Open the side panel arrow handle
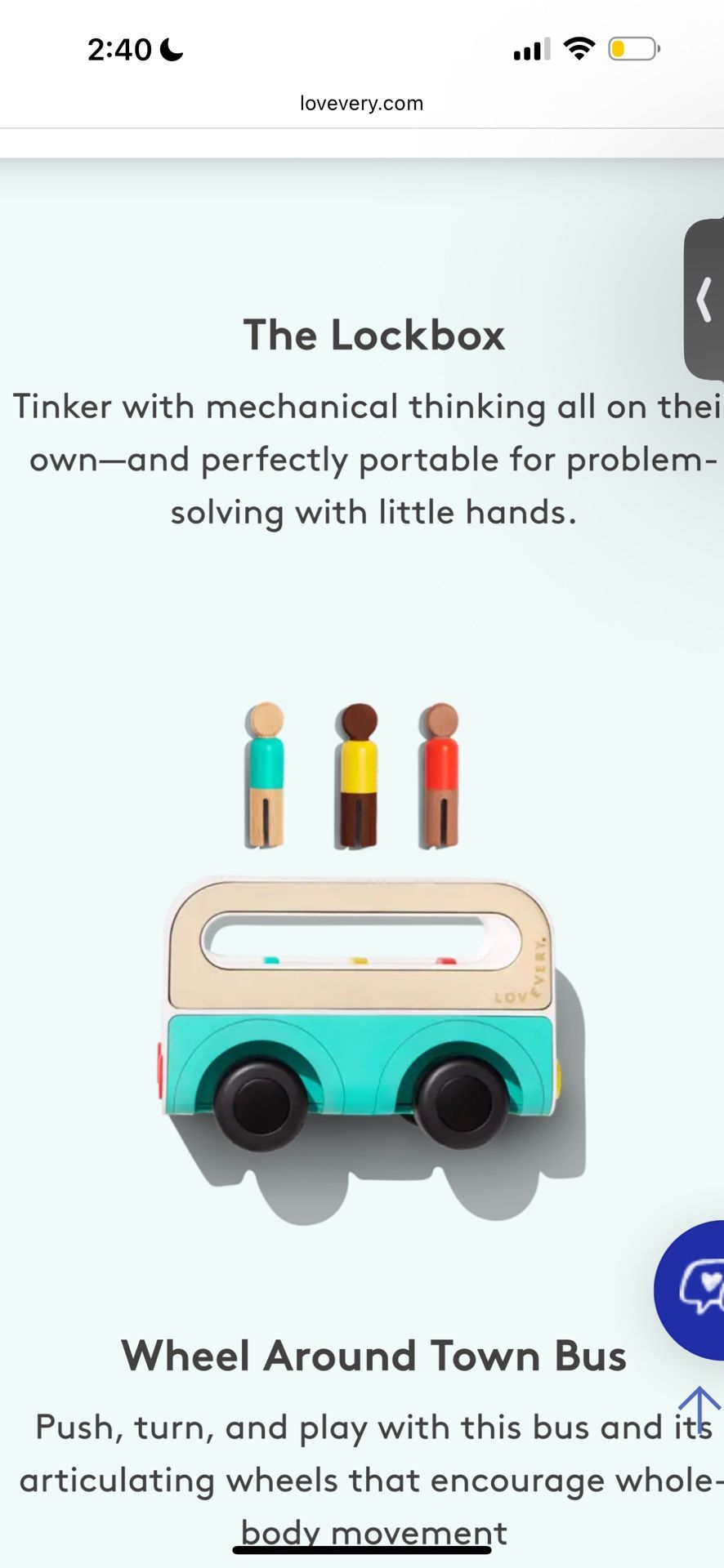 coord(704,300)
